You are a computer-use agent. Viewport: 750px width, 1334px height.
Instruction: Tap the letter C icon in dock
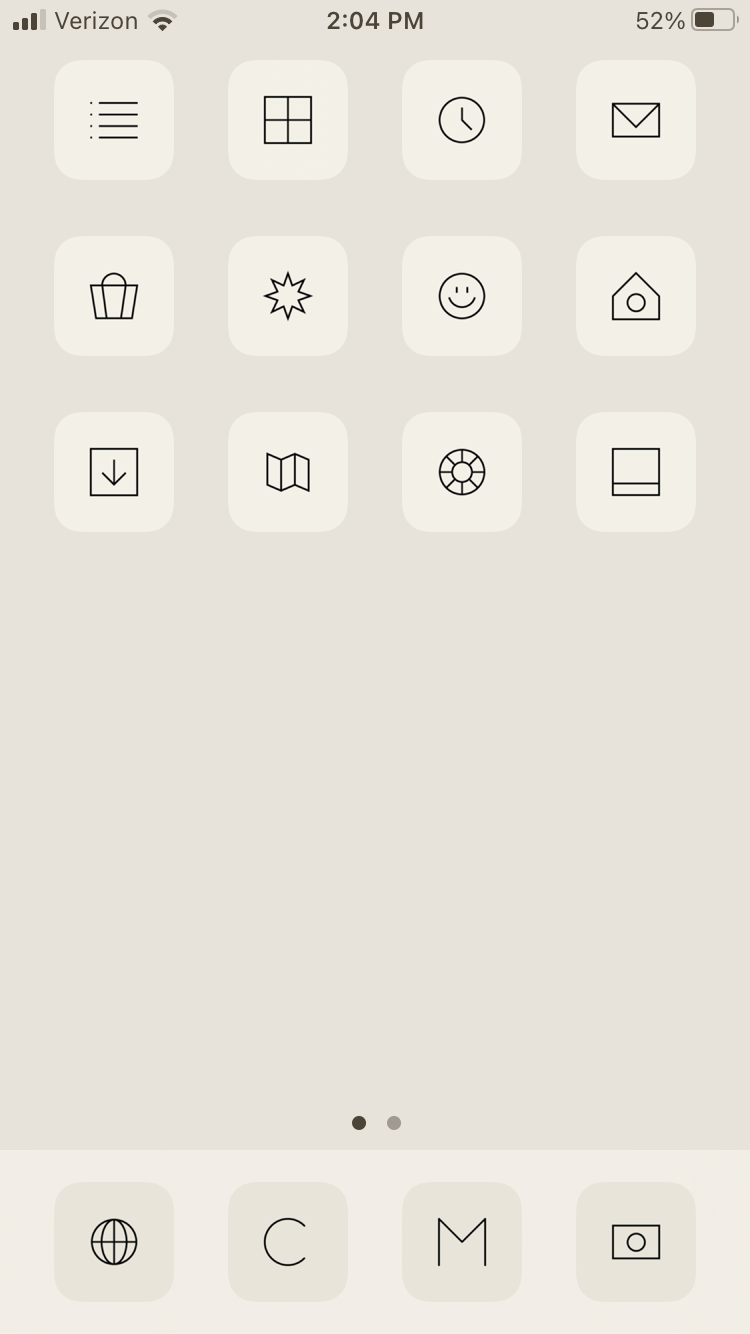click(288, 1242)
